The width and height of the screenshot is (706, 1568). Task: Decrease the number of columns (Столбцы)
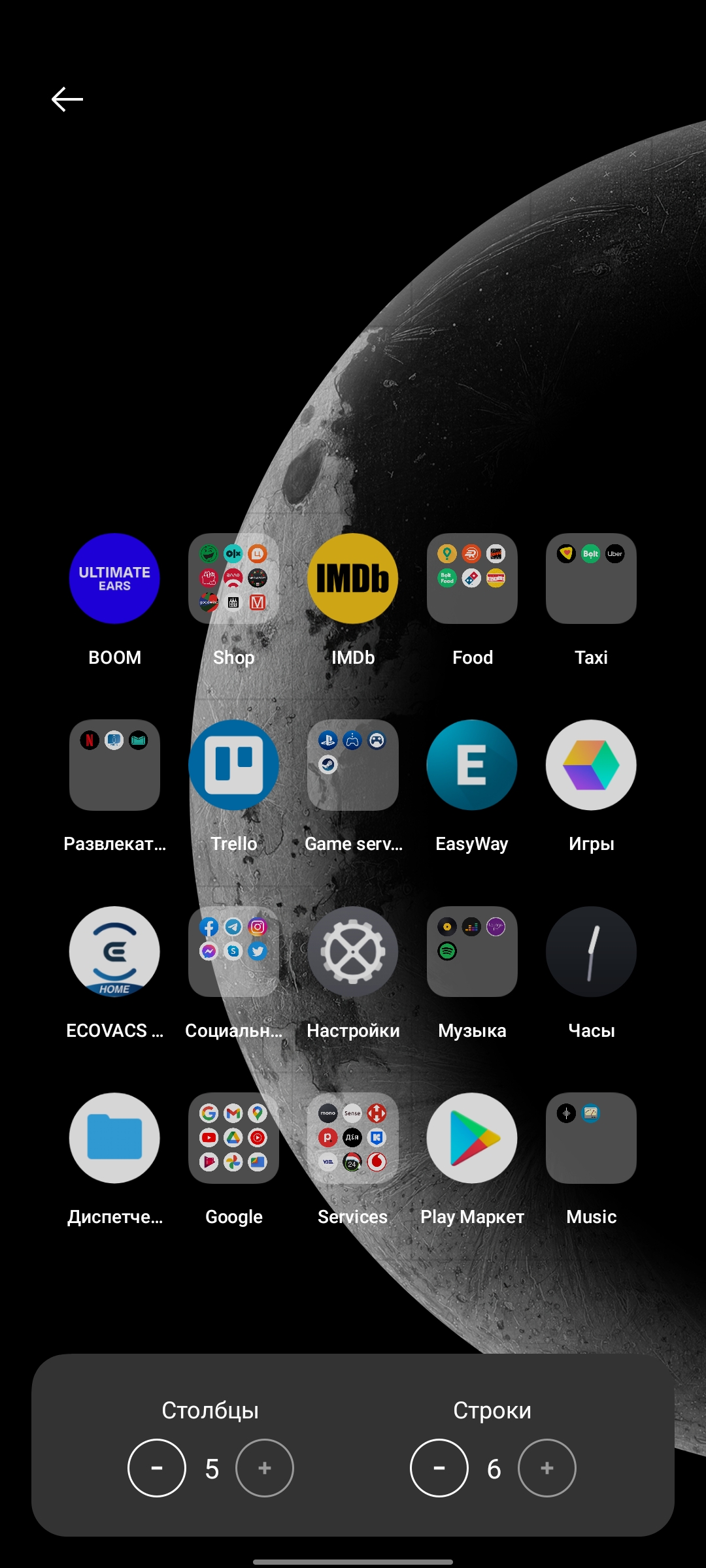[157, 1468]
